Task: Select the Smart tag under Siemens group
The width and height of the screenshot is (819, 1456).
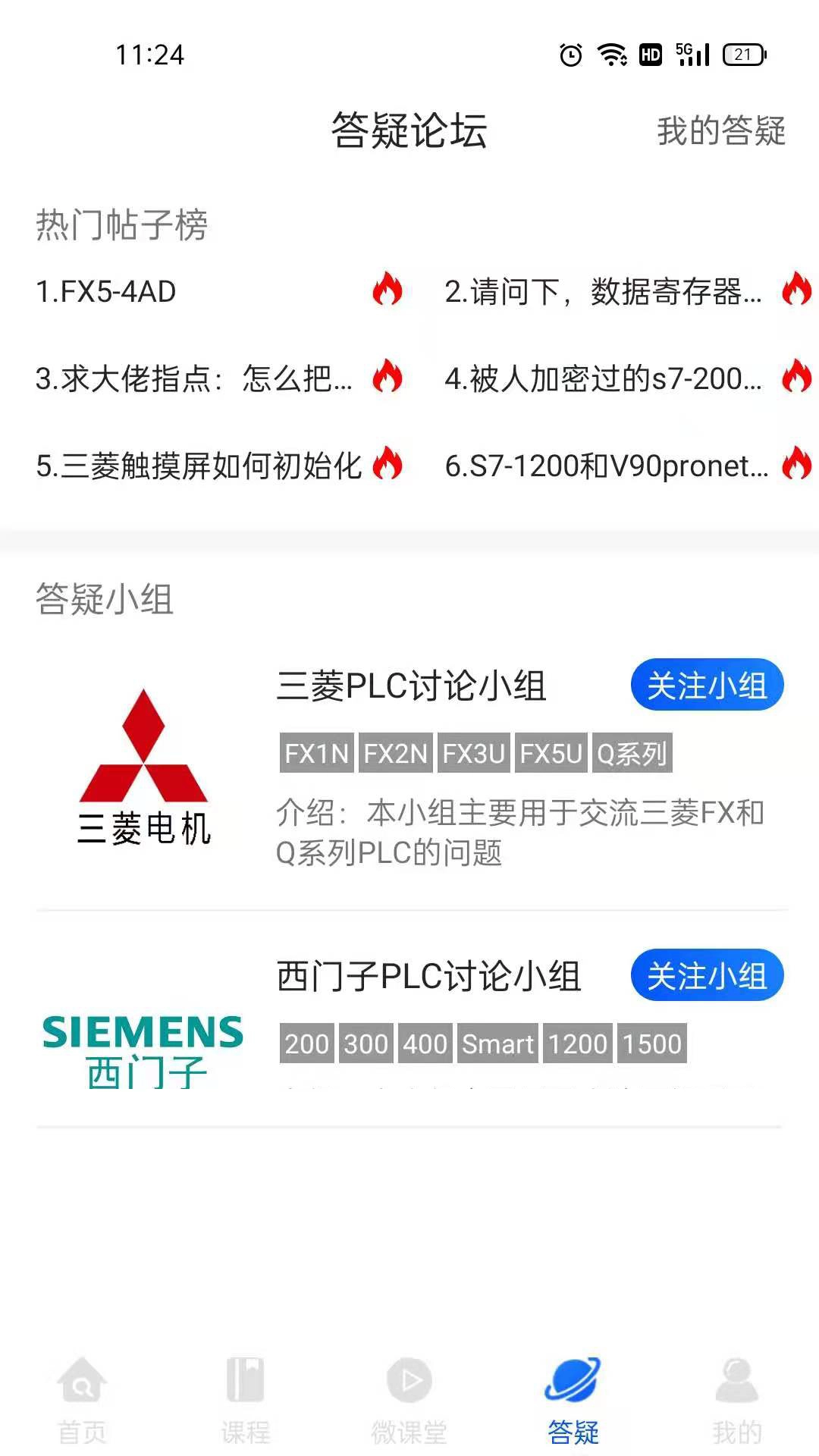Action: [497, 1044]
